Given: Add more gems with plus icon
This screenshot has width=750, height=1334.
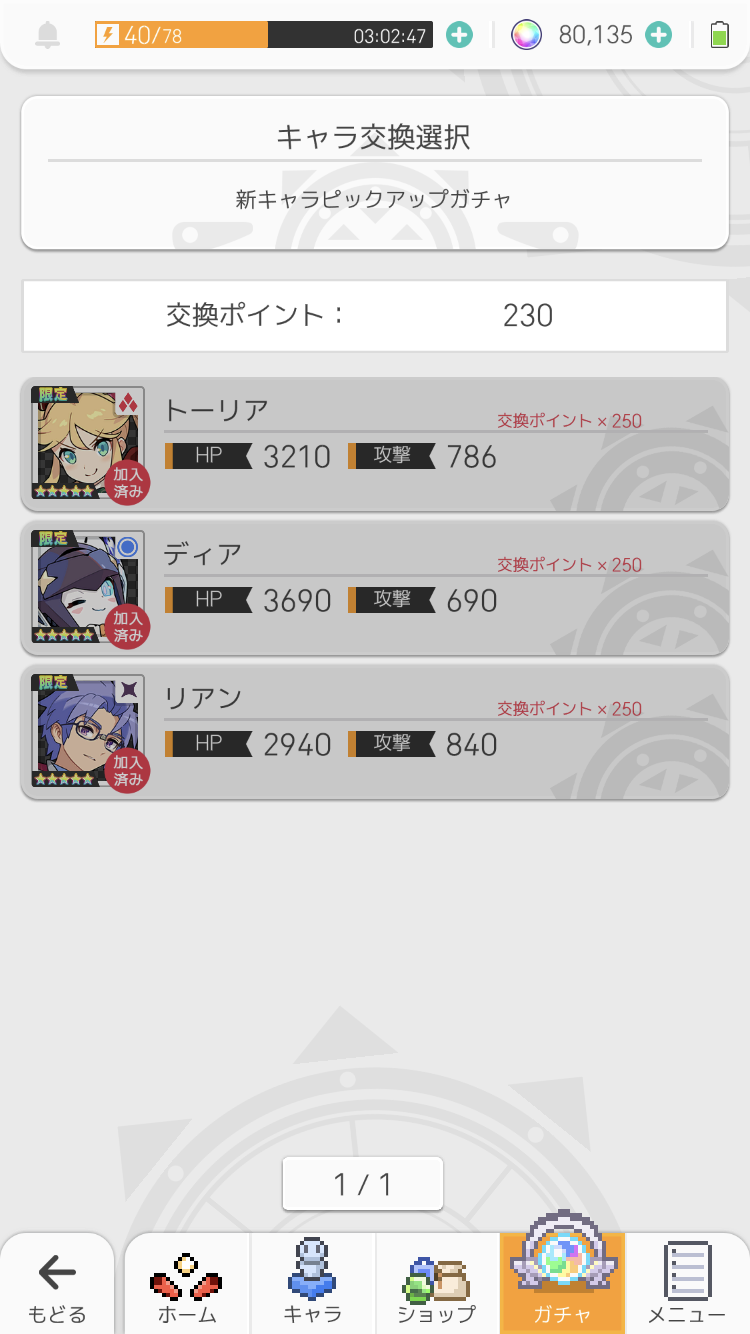Looking at the screenshot, I should [x=658, y=35].
